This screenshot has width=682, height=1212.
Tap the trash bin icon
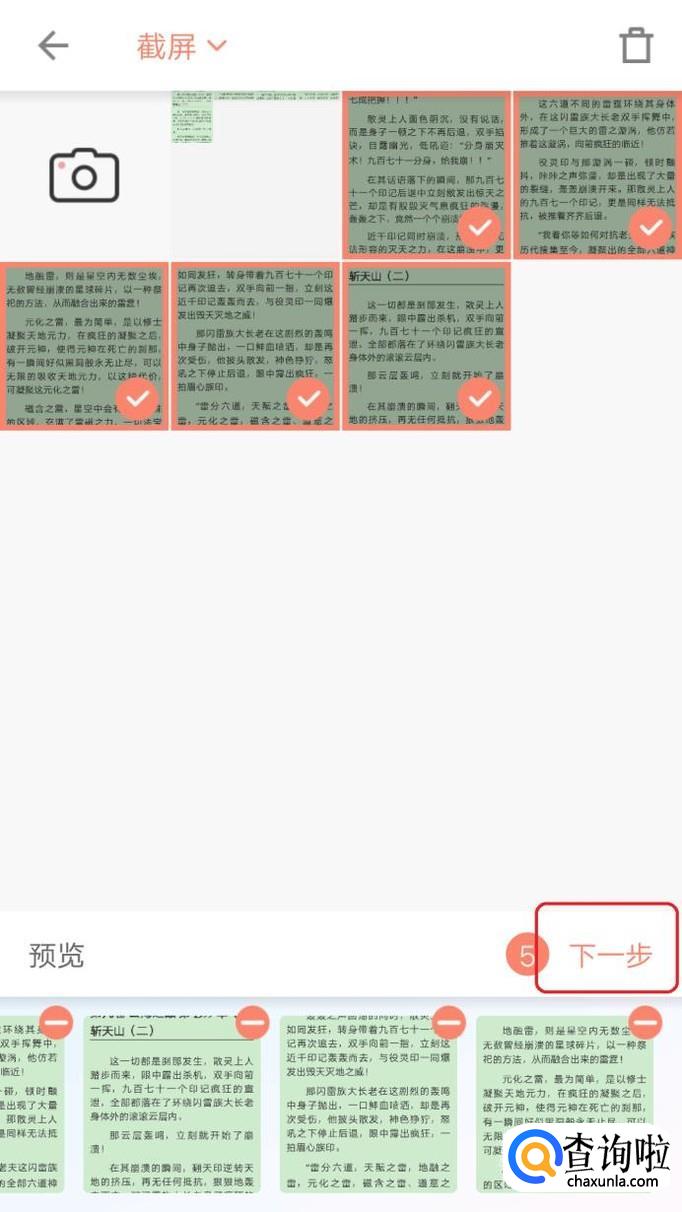click(x=636, y=45)
